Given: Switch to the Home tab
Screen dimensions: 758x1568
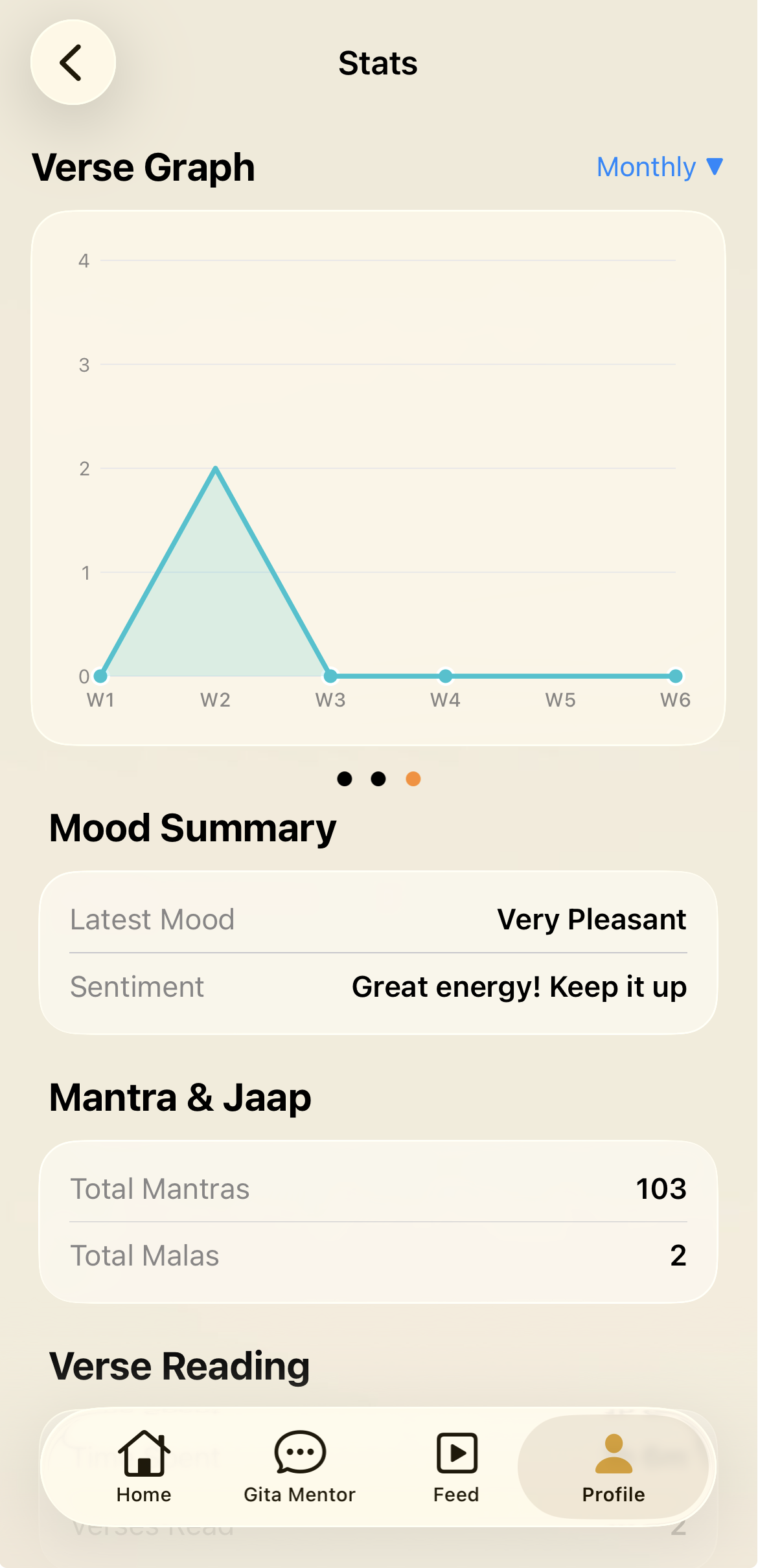Looking at the screenshot, I should click(x=144, y=1466).
